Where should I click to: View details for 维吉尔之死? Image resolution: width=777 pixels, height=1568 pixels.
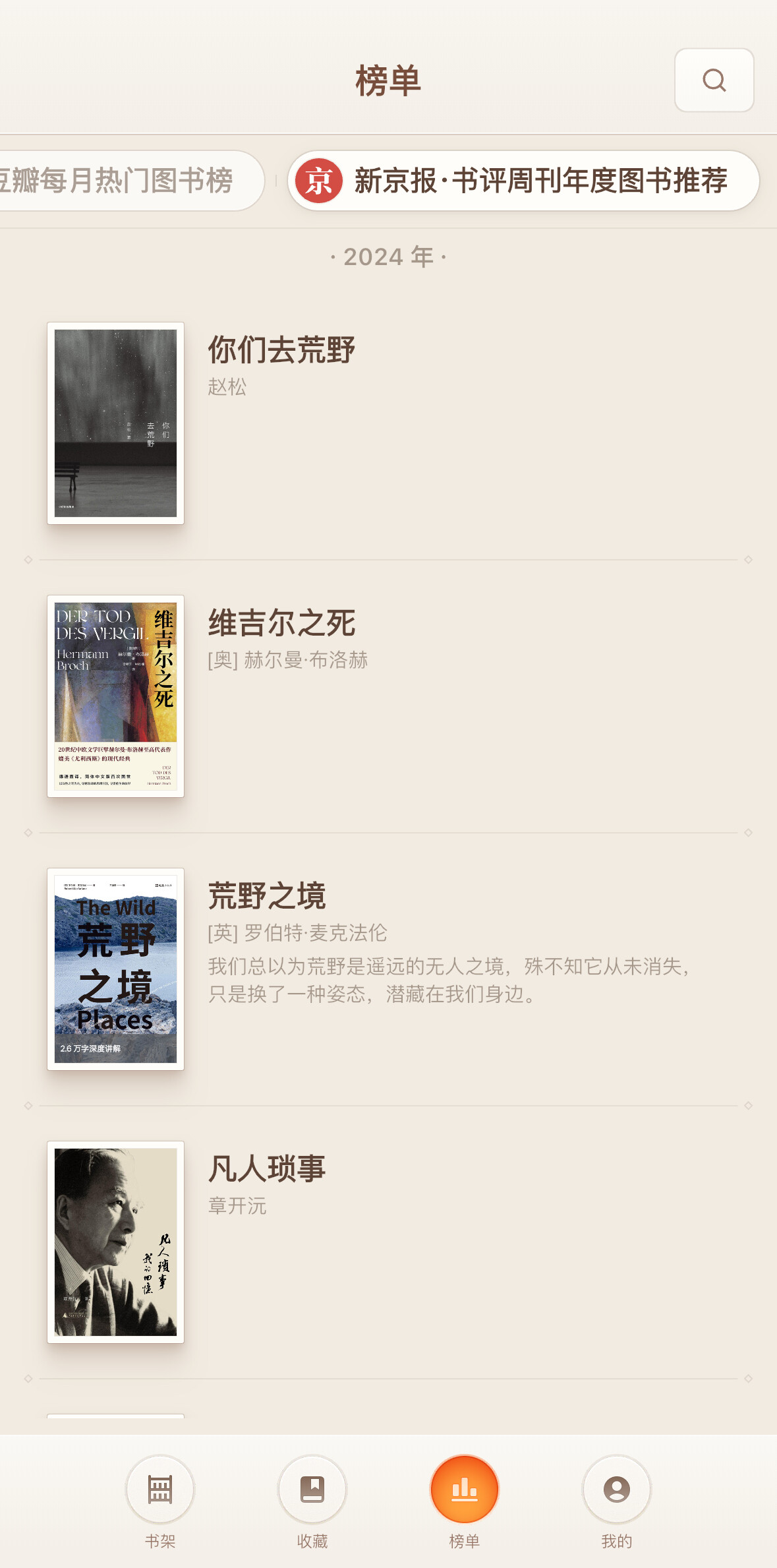point(281,623)
